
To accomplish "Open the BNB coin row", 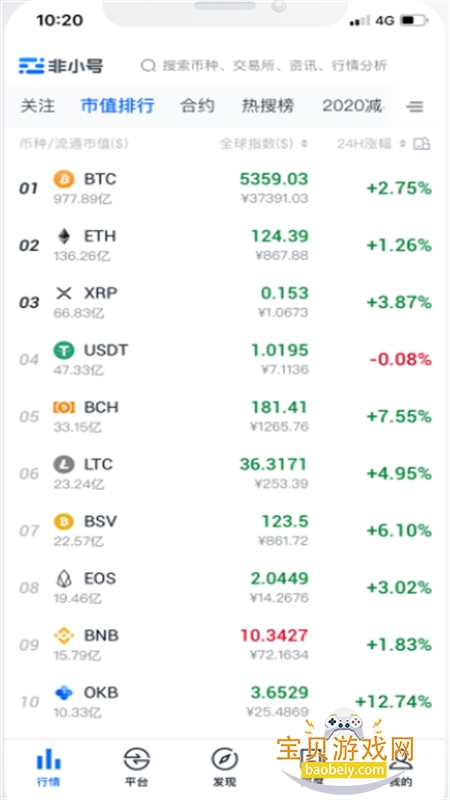I will 225,645.
